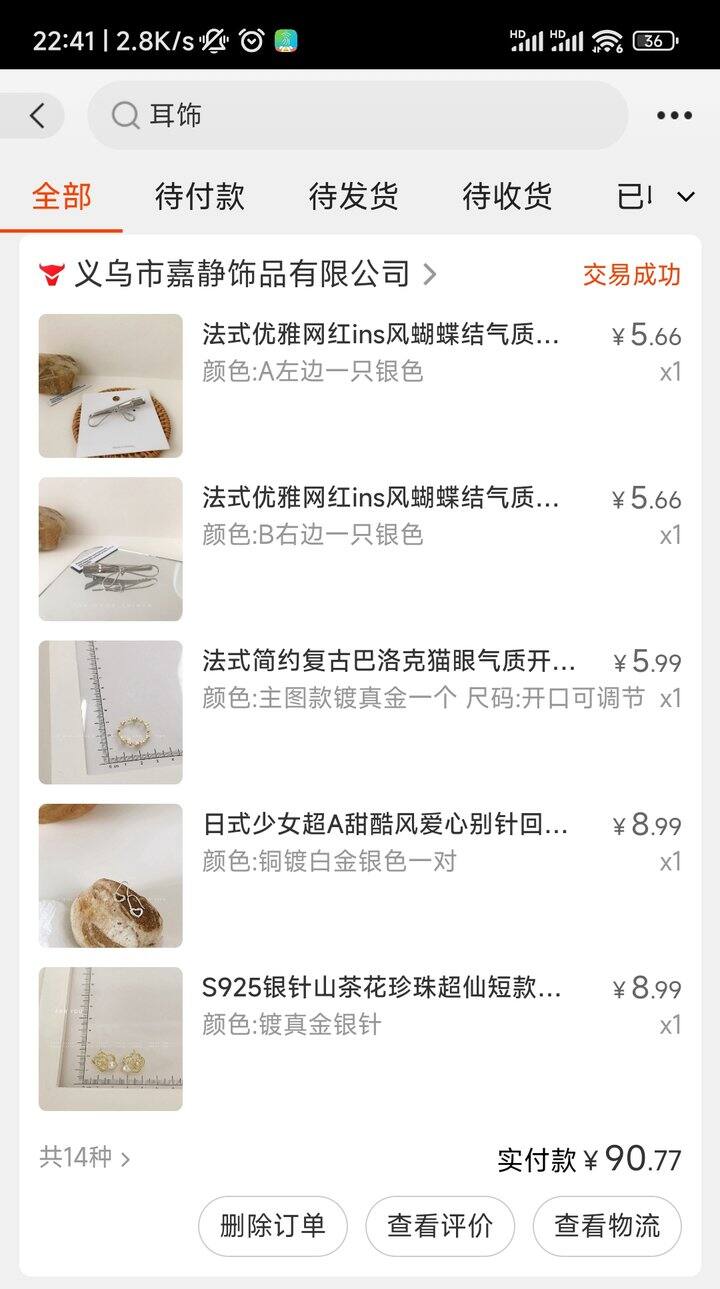Open the bow clip item B右边一只银色
Image resolution: width=720 pixels, height=1289 pixels.
360,549
